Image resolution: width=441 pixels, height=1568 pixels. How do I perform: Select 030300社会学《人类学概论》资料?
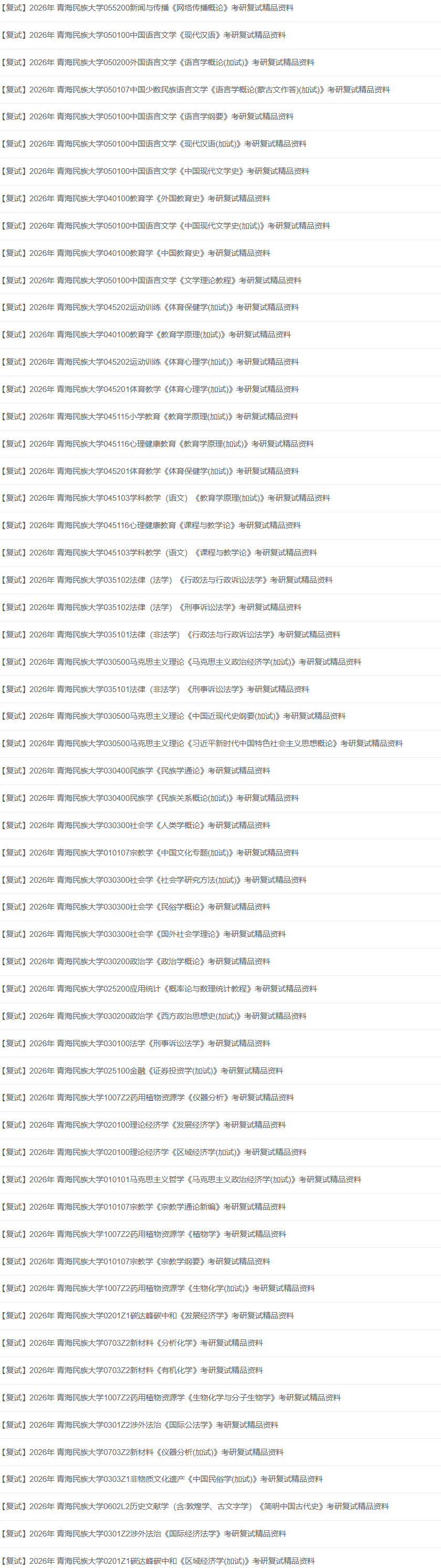[135, 826]
